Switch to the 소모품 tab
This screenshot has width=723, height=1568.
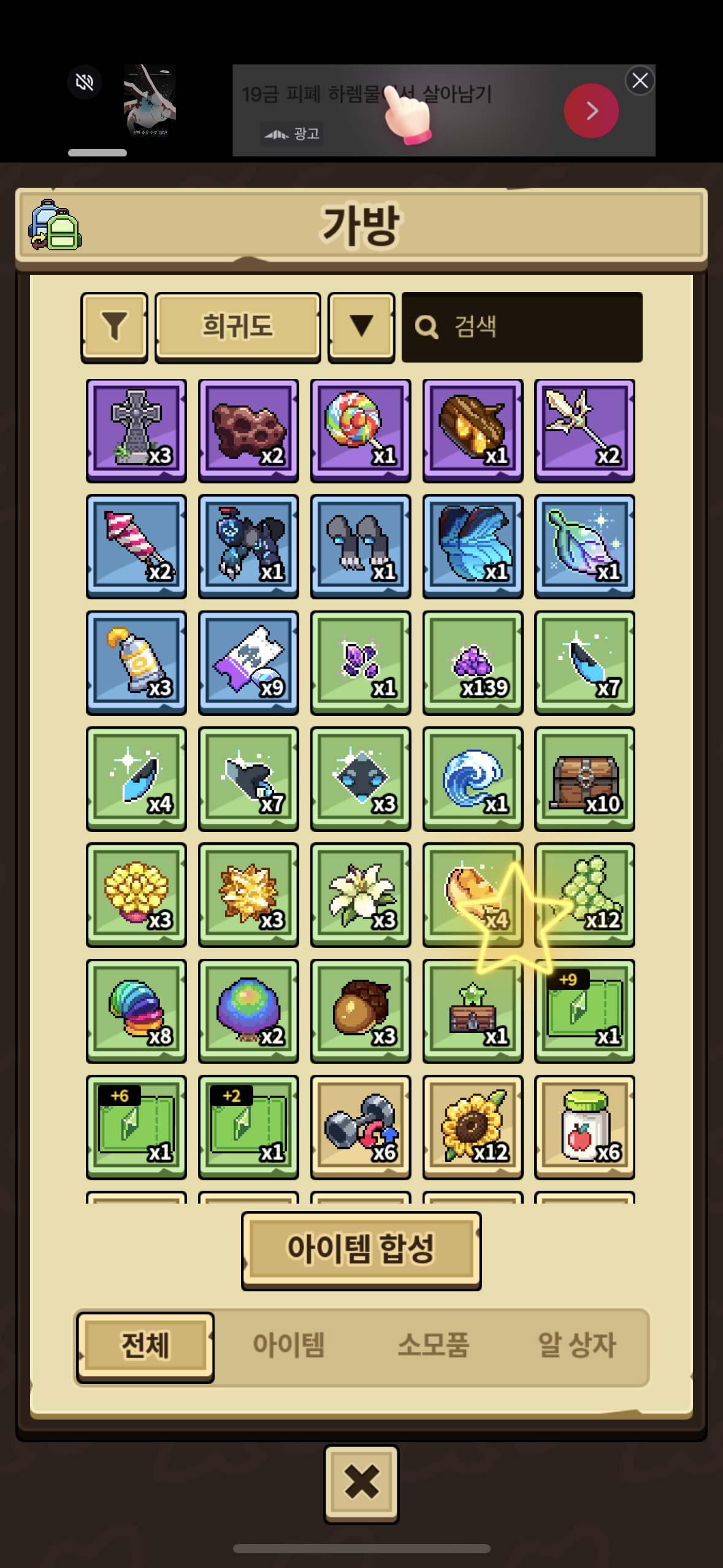point(433,1345)
